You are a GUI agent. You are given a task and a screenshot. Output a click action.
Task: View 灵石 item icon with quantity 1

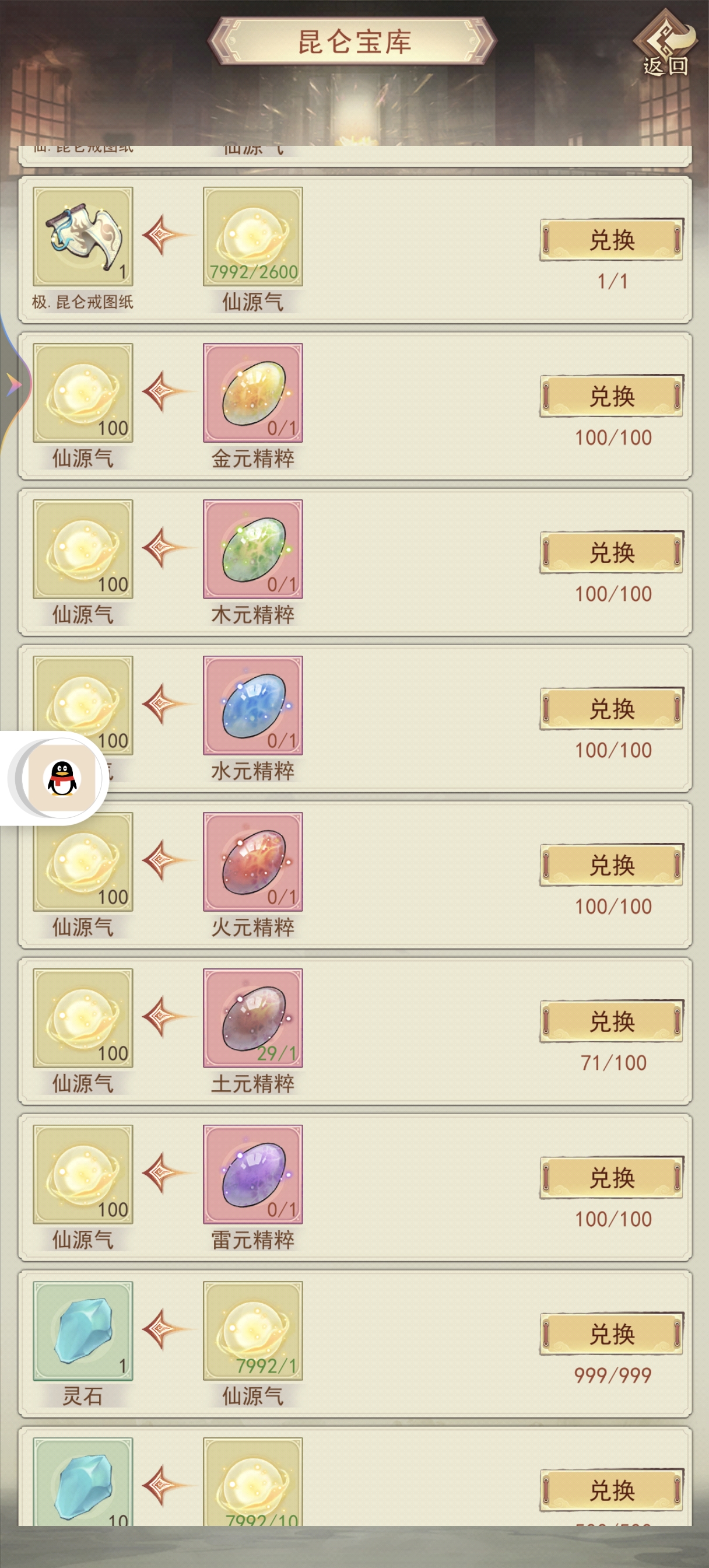[x=83, y=1331]
